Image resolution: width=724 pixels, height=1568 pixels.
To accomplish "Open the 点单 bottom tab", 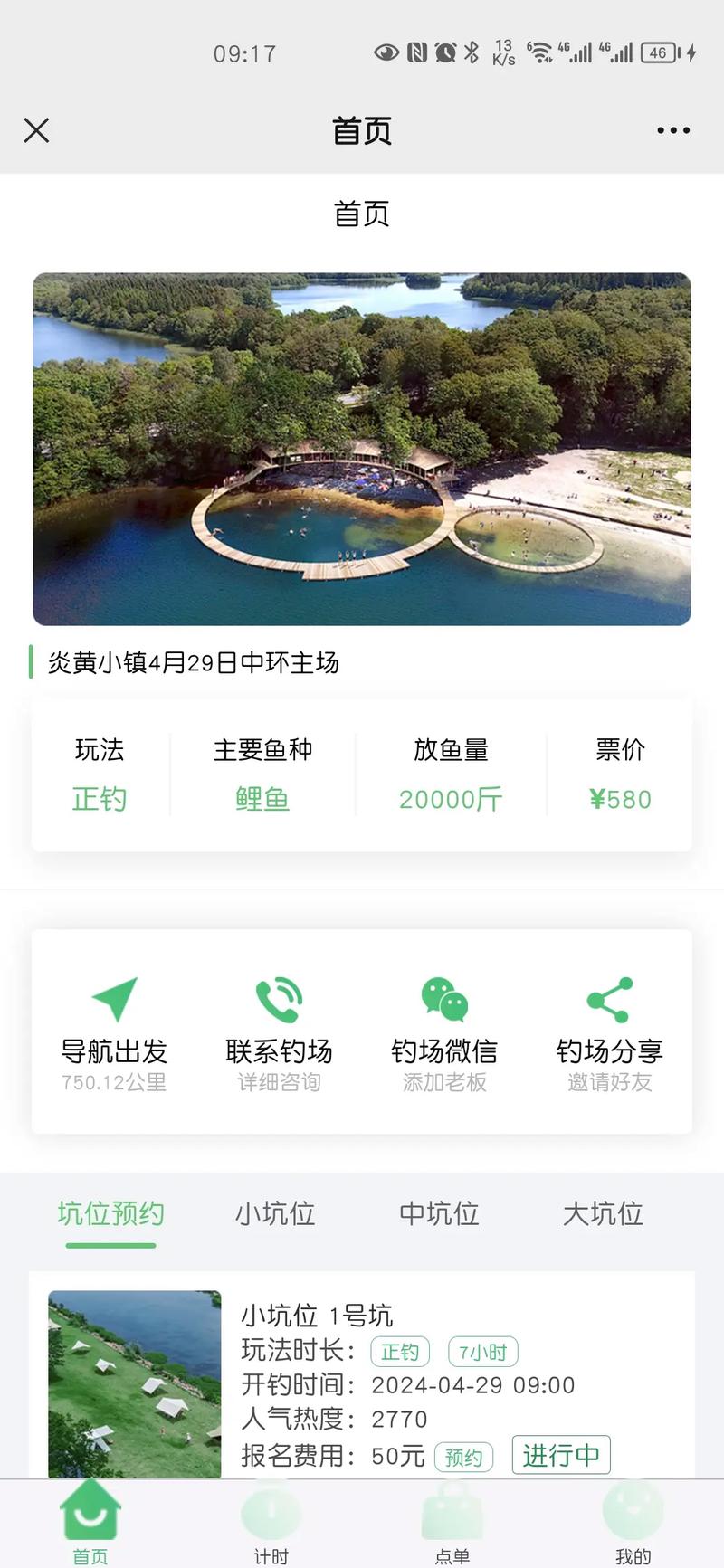I will pos(452,1525).
